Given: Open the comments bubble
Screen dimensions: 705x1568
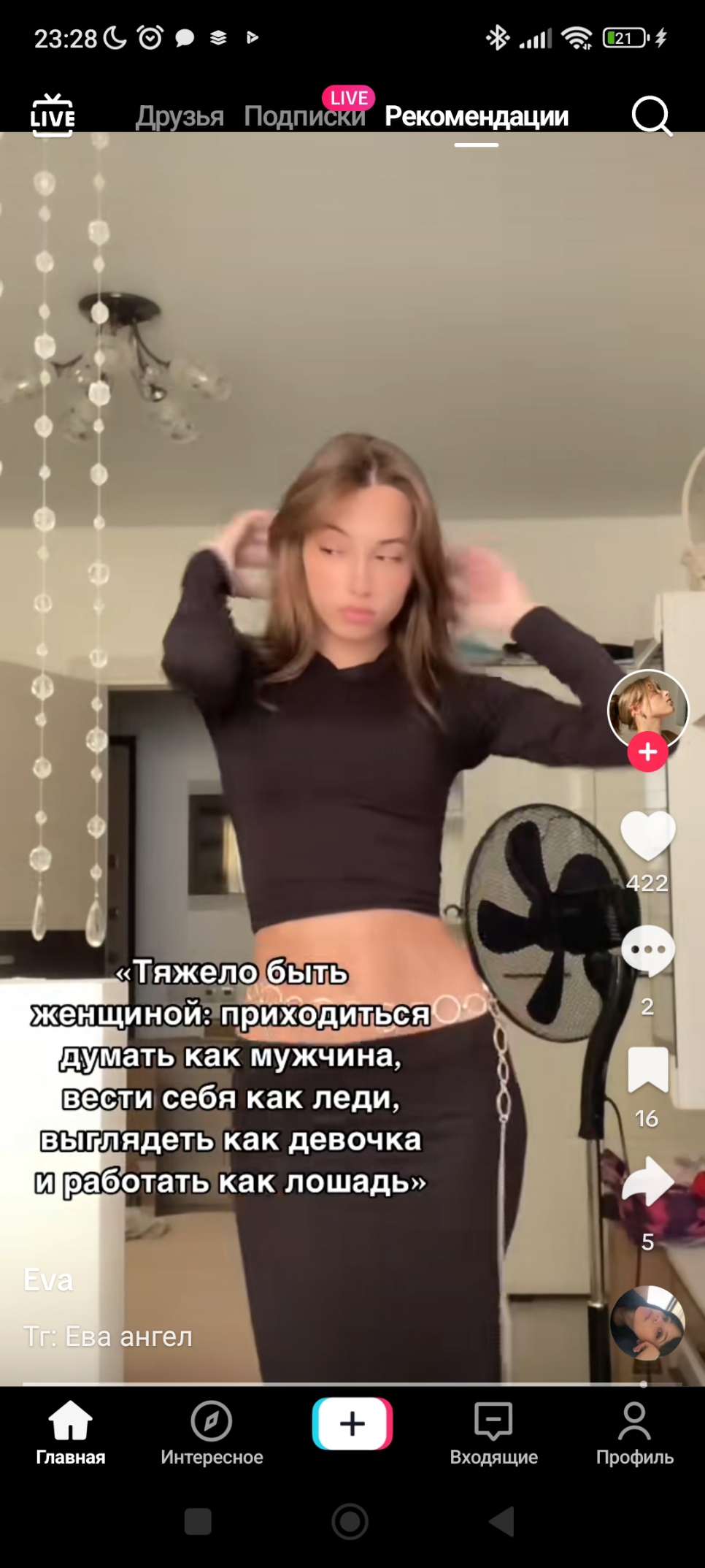Looking at the screenshot, I should [647, 950].
